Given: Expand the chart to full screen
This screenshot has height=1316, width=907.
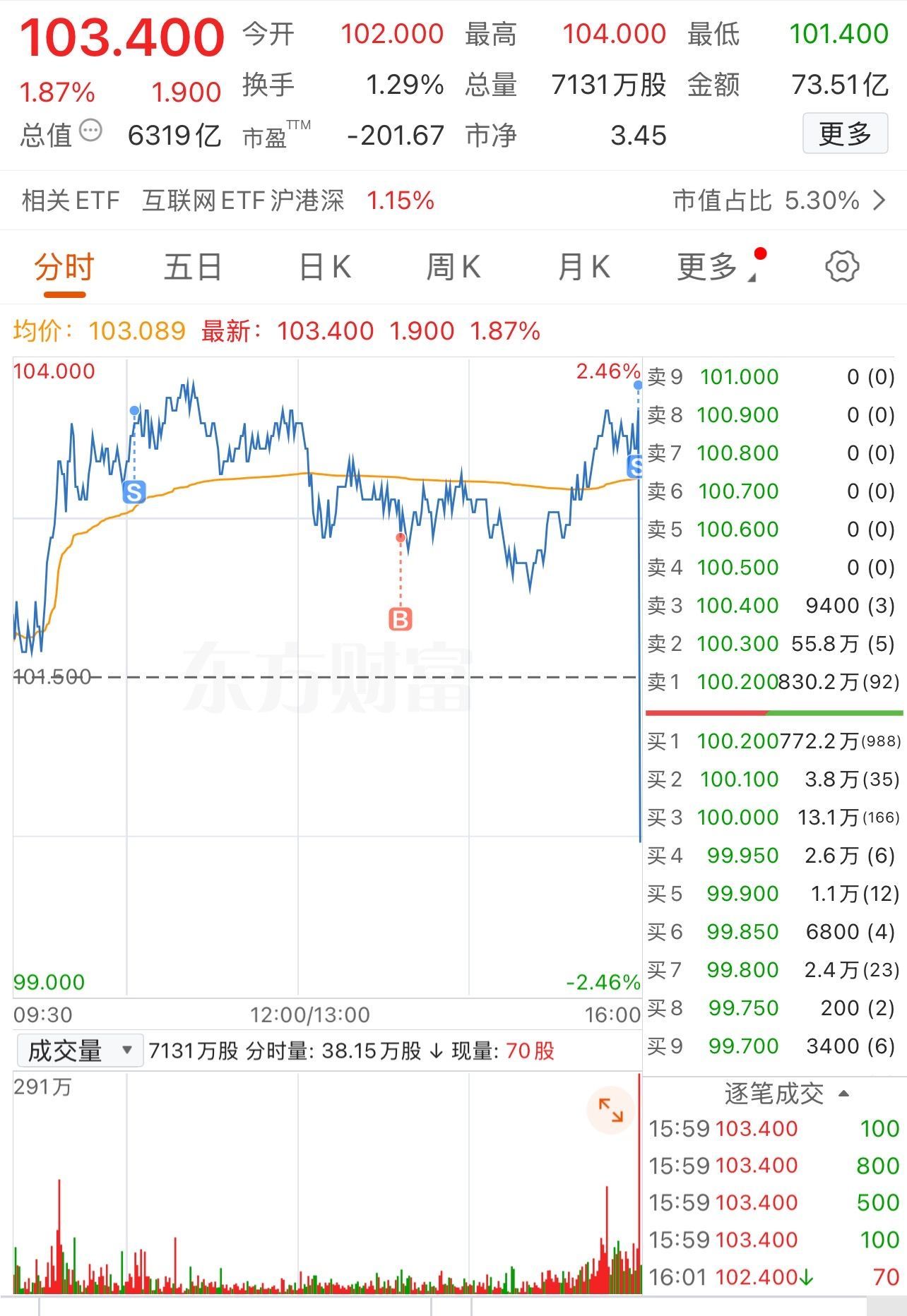Looking at the screenshot, I should 610,1111.
